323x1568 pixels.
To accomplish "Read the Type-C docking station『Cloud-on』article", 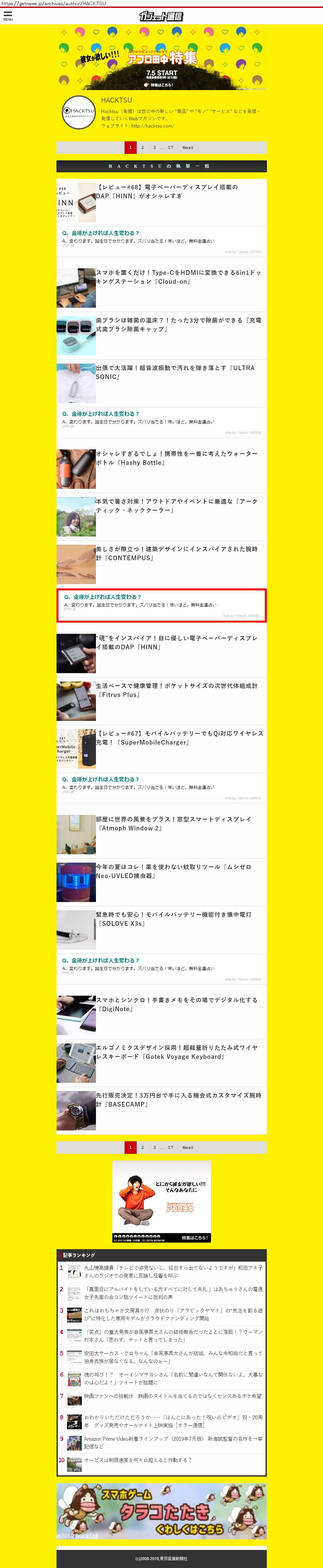I will (x=178, y=277).
